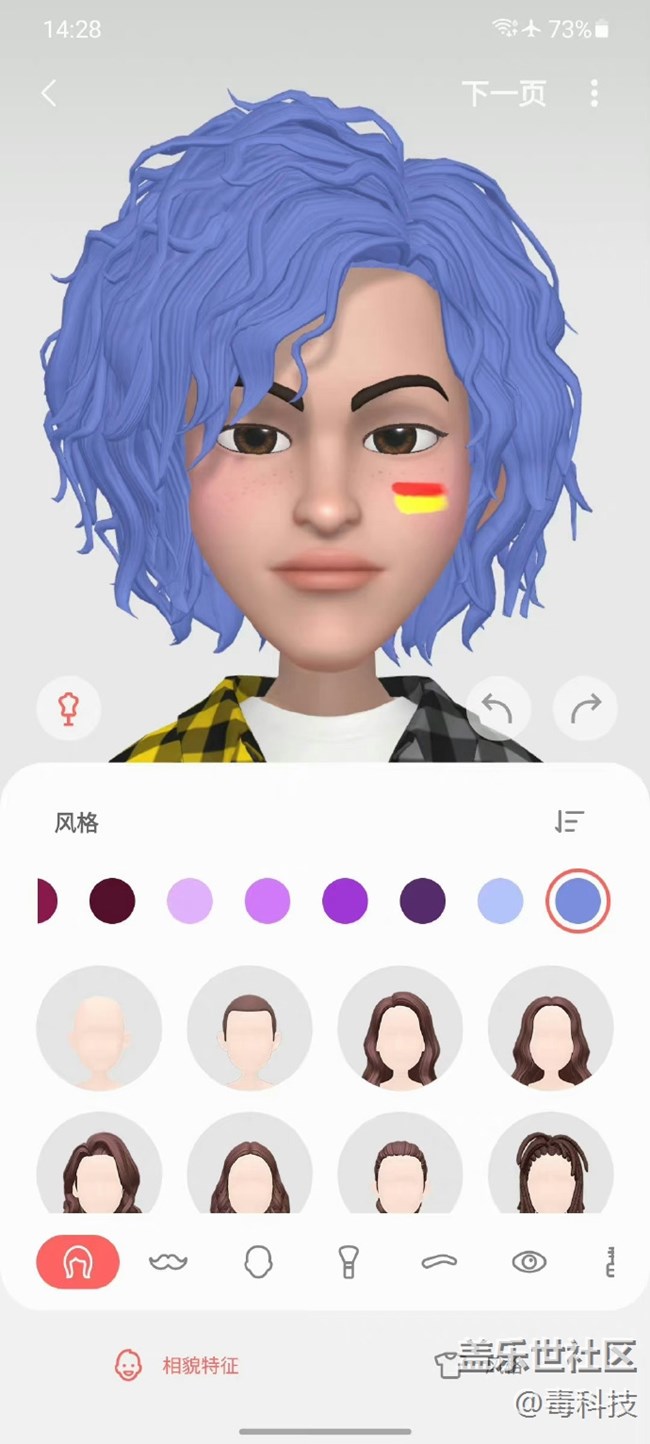The width and height of the screenshot is (650, 1444).
Task: Open the style sort options icon
Action: pos(569,822)
